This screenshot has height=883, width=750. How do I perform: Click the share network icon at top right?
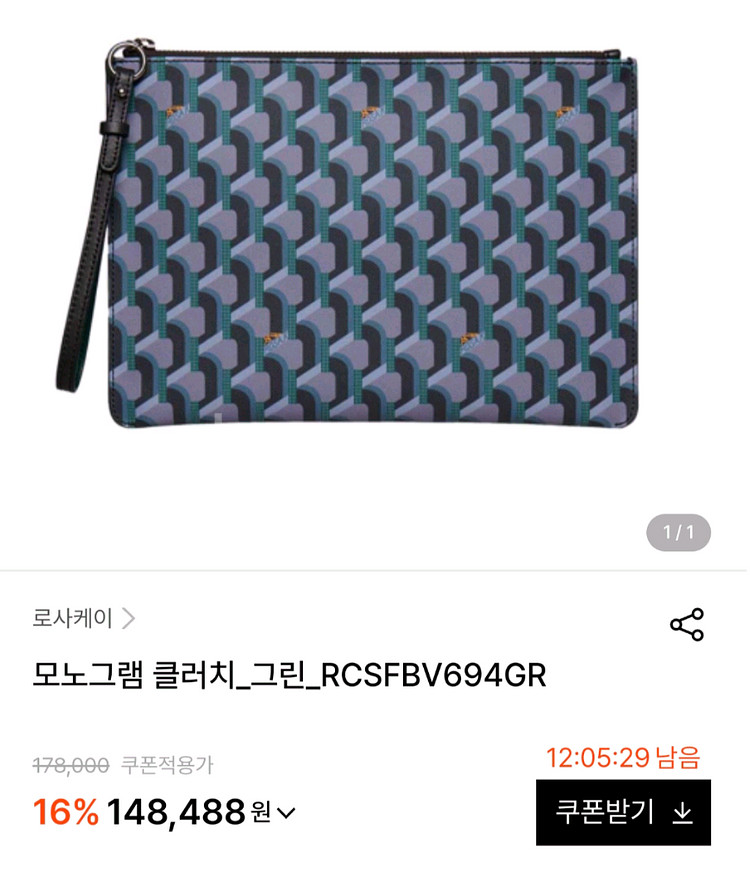click(x=687, y=625)
